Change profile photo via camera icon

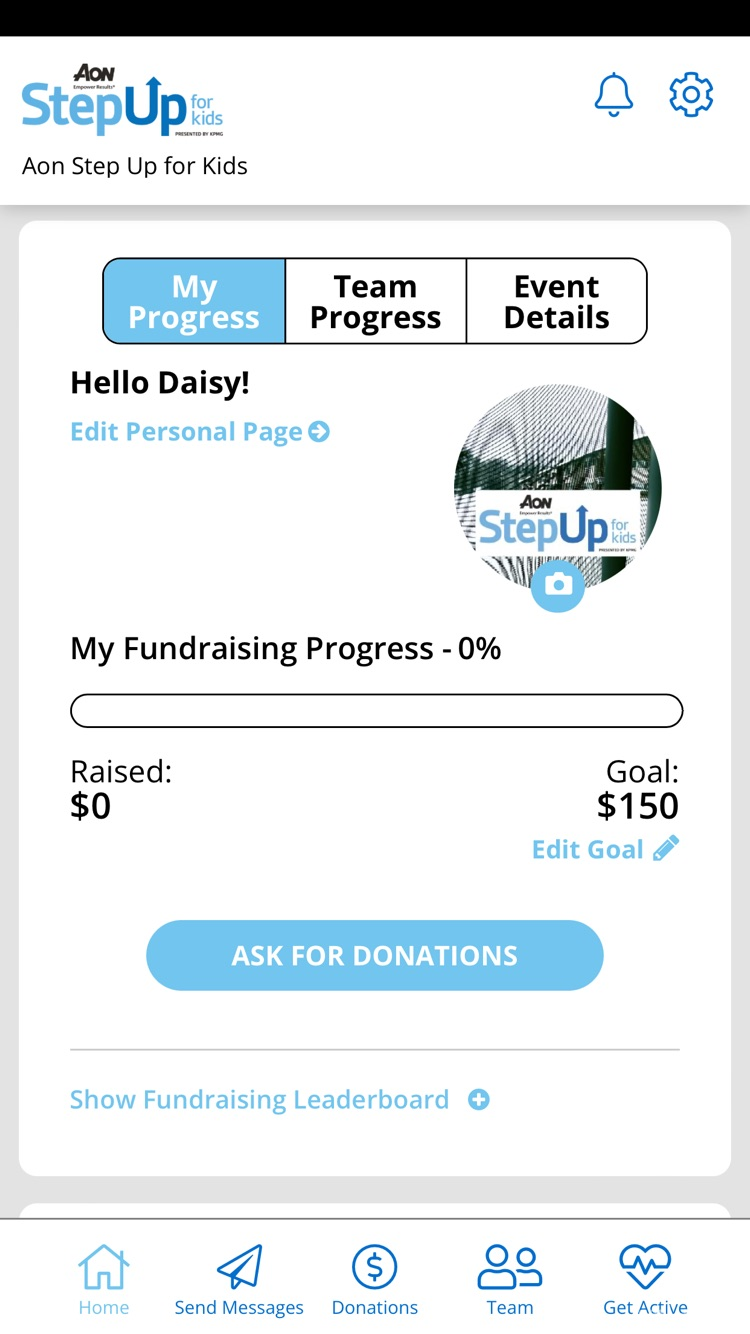558,585
